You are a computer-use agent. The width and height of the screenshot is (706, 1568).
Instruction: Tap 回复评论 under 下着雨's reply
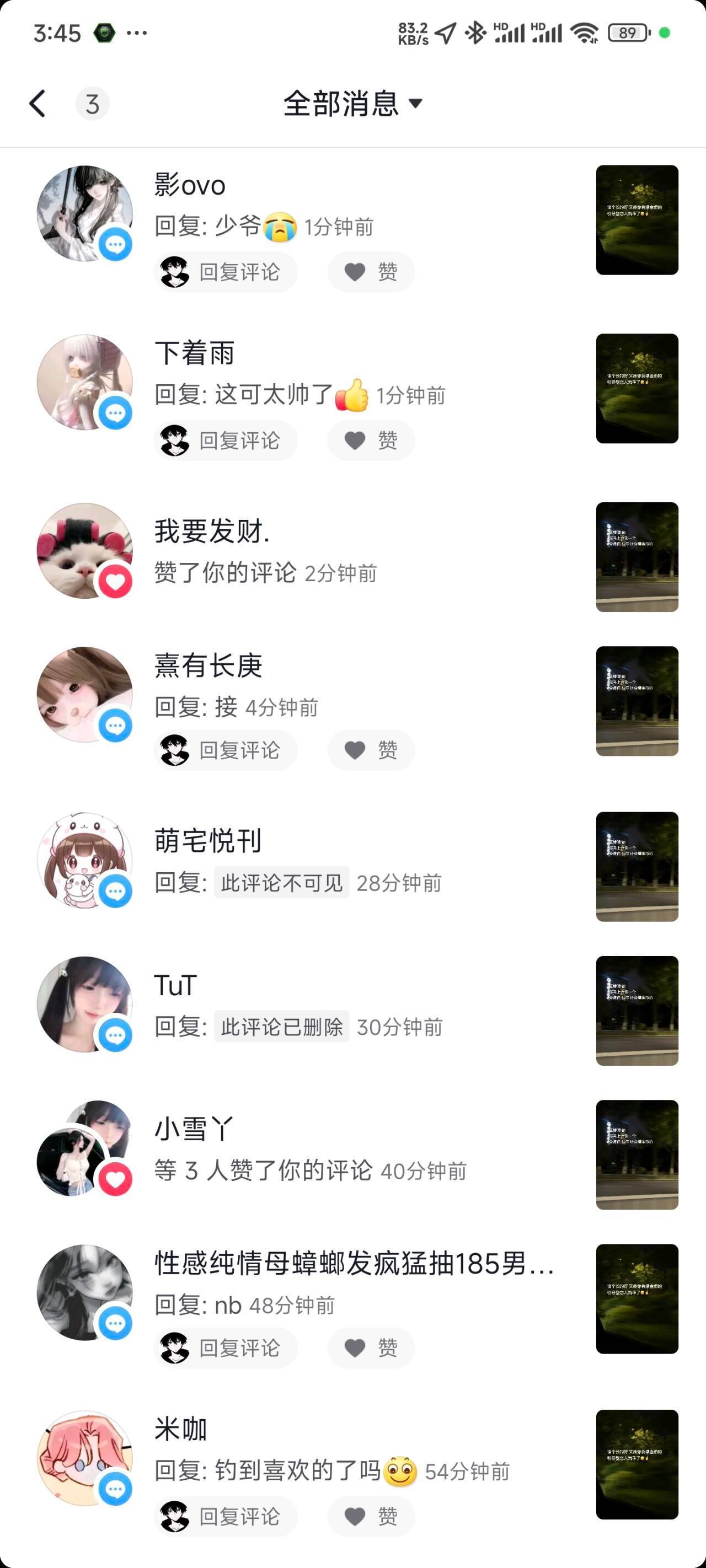226,440
